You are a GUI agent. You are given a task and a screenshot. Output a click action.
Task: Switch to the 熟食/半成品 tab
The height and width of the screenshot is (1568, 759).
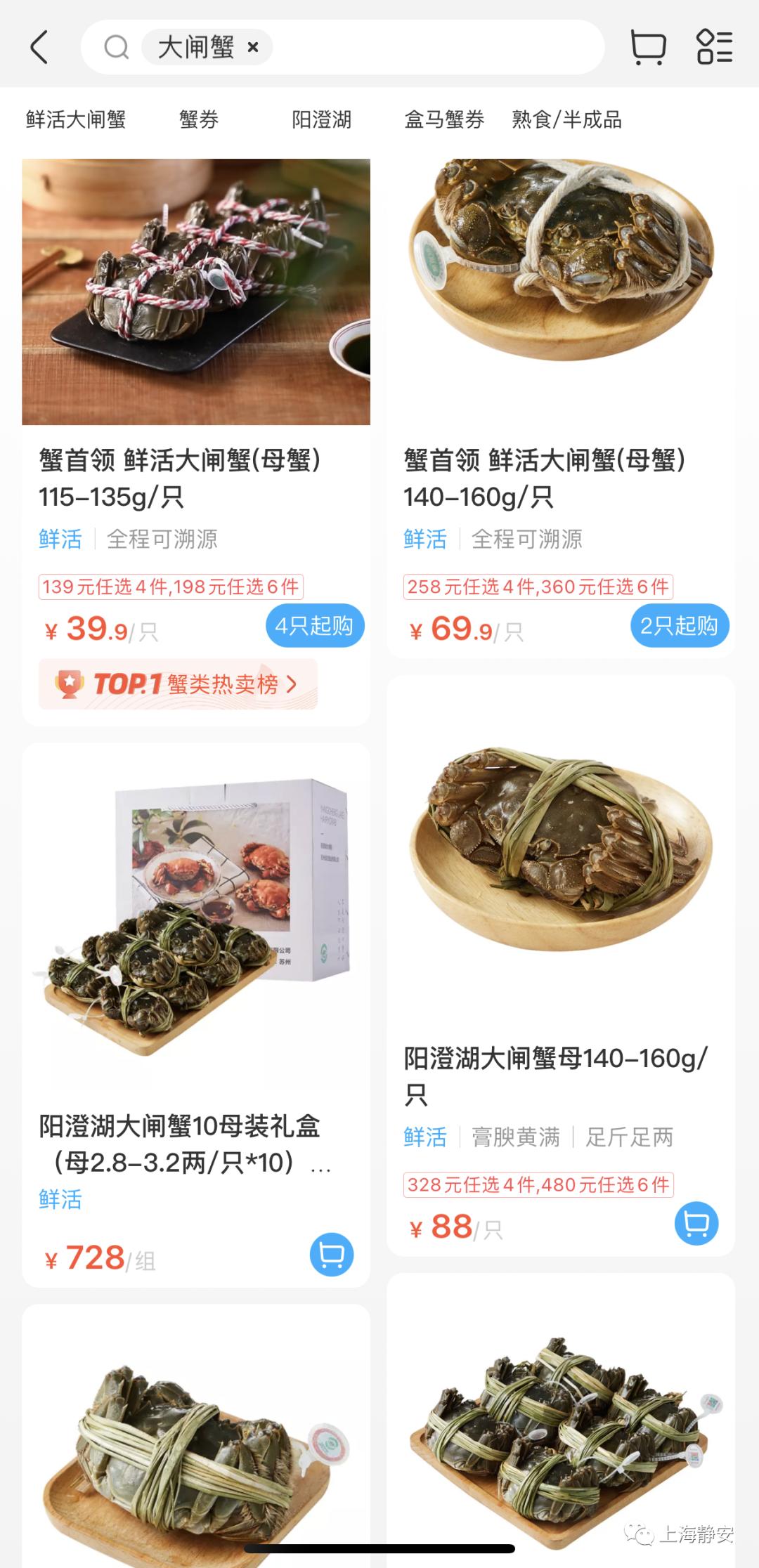pos(568,120)
